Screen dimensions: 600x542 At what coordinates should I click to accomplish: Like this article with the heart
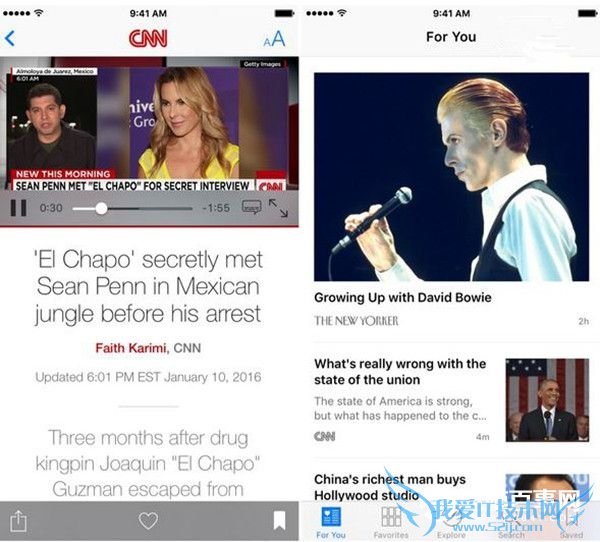point(148,520)
